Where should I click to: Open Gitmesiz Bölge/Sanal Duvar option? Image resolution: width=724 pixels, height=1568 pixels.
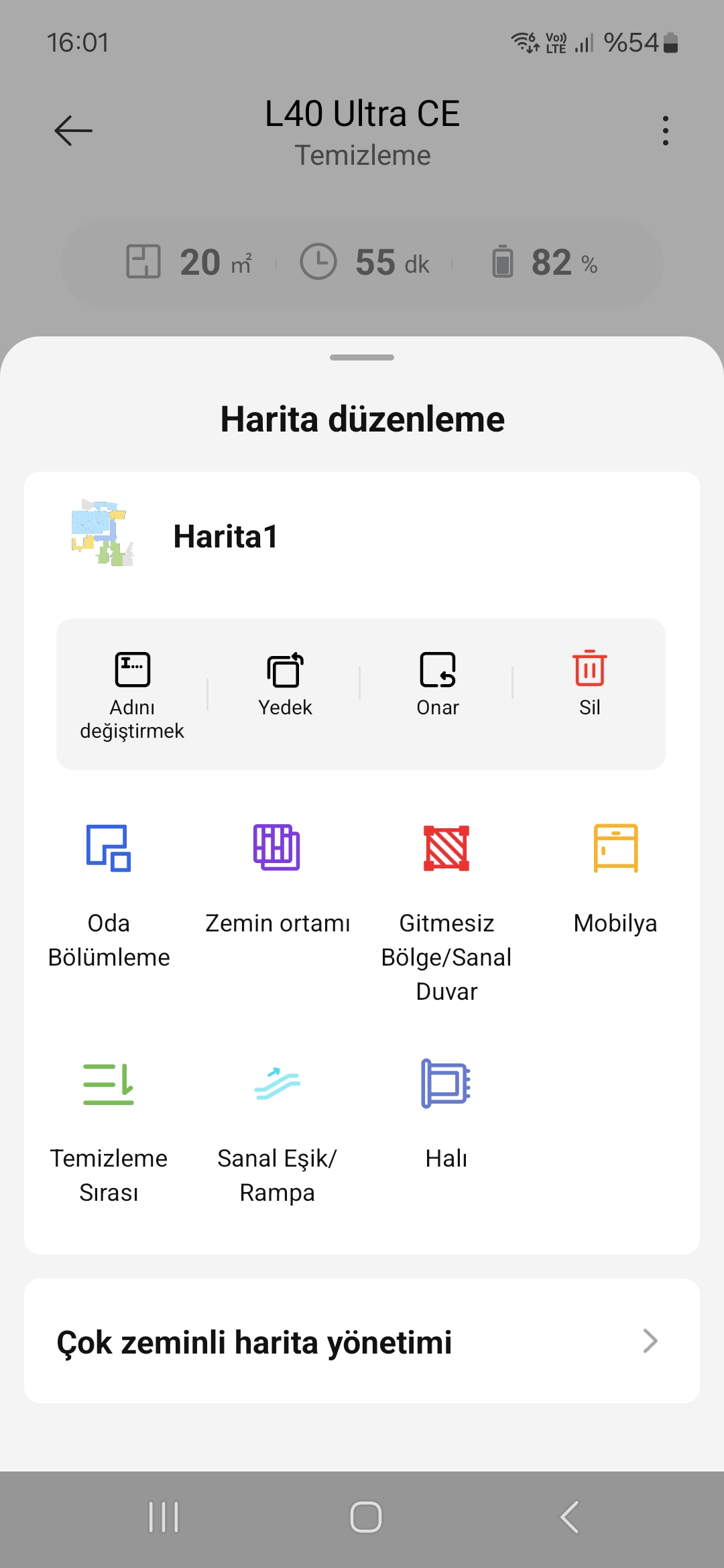pos(446,911)
